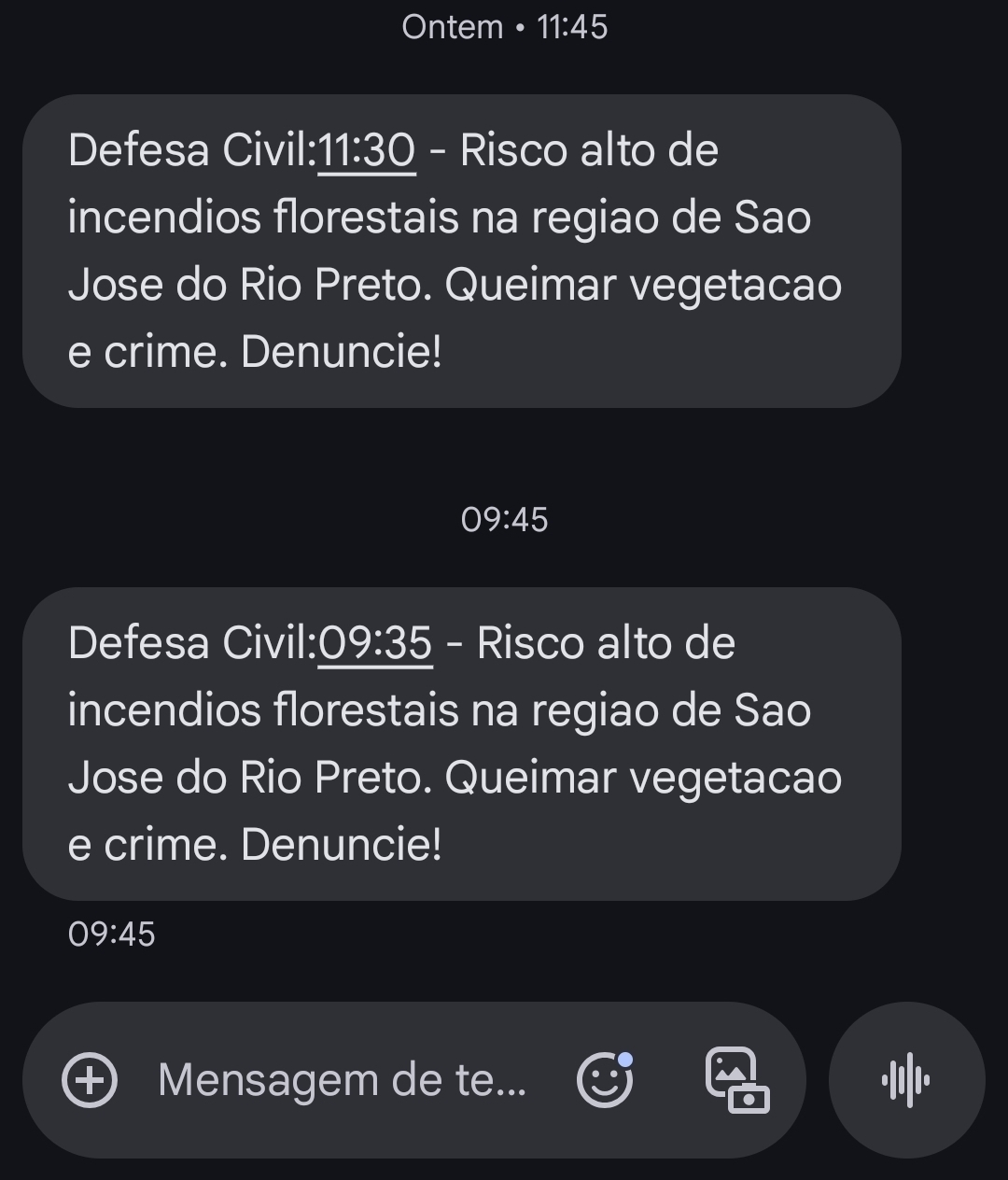The height and width of the screenshot is (1180, 1008).
Task: Tap the underlined 09:35 time link
Action: point(375,644)
